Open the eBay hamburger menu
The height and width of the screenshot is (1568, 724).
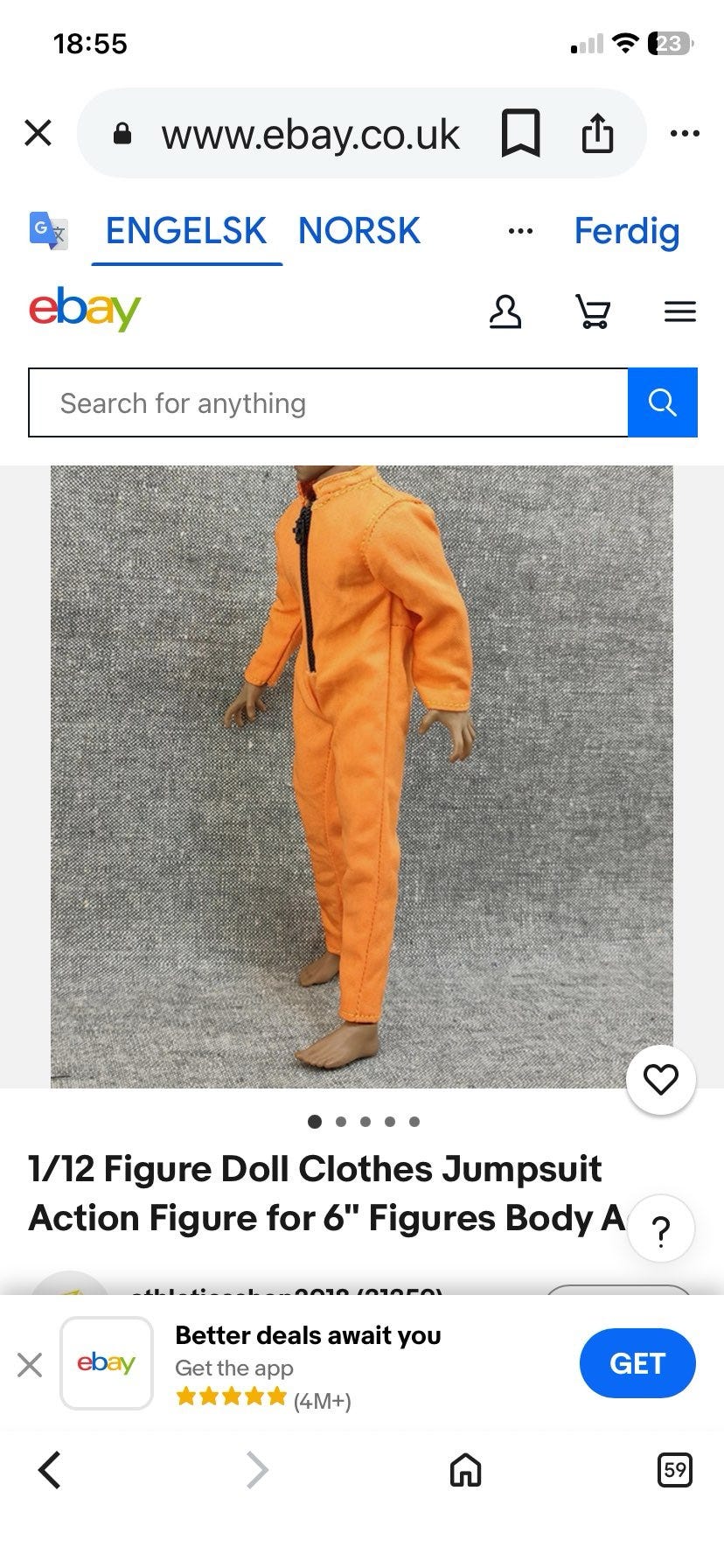click(679, 311)
